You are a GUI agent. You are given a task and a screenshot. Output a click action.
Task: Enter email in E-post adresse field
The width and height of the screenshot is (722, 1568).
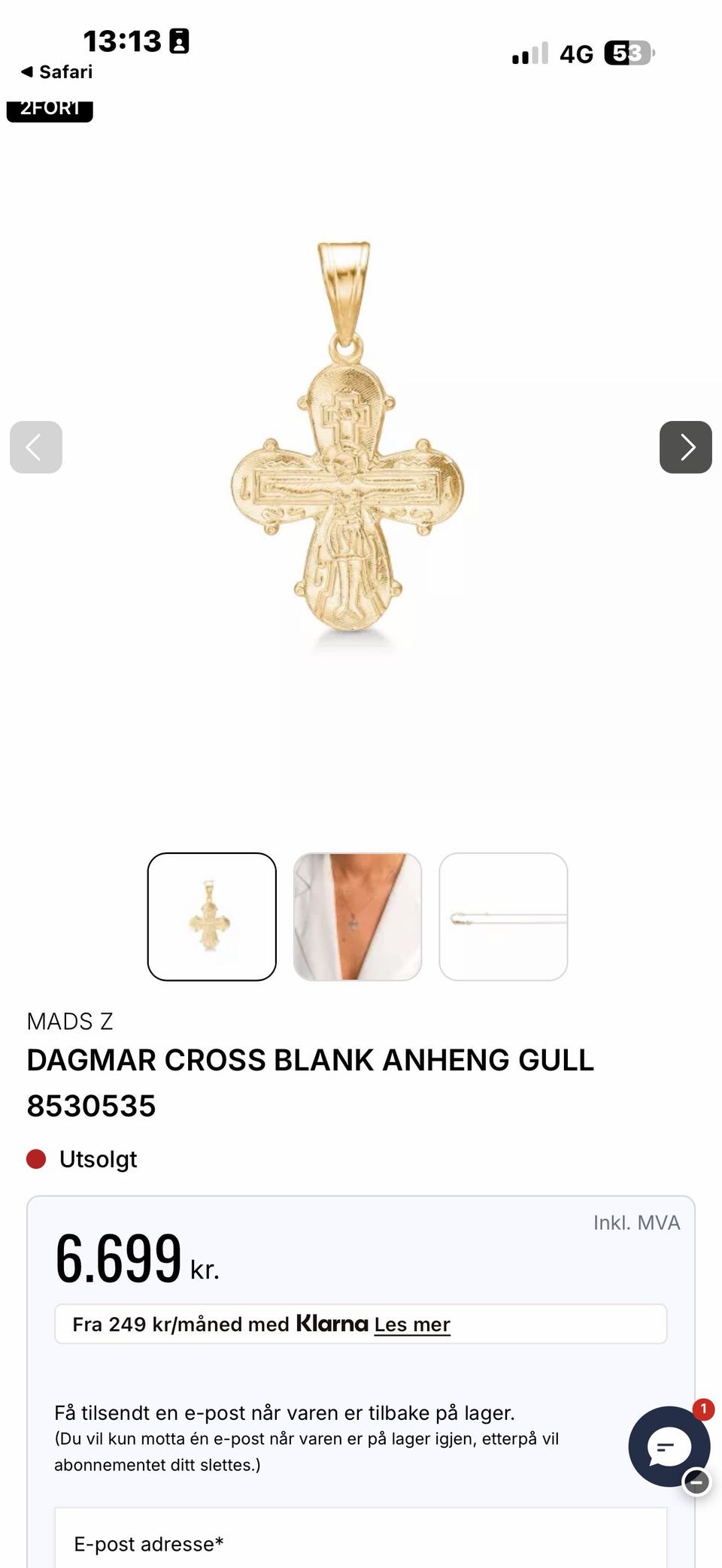click(361, 1539)
